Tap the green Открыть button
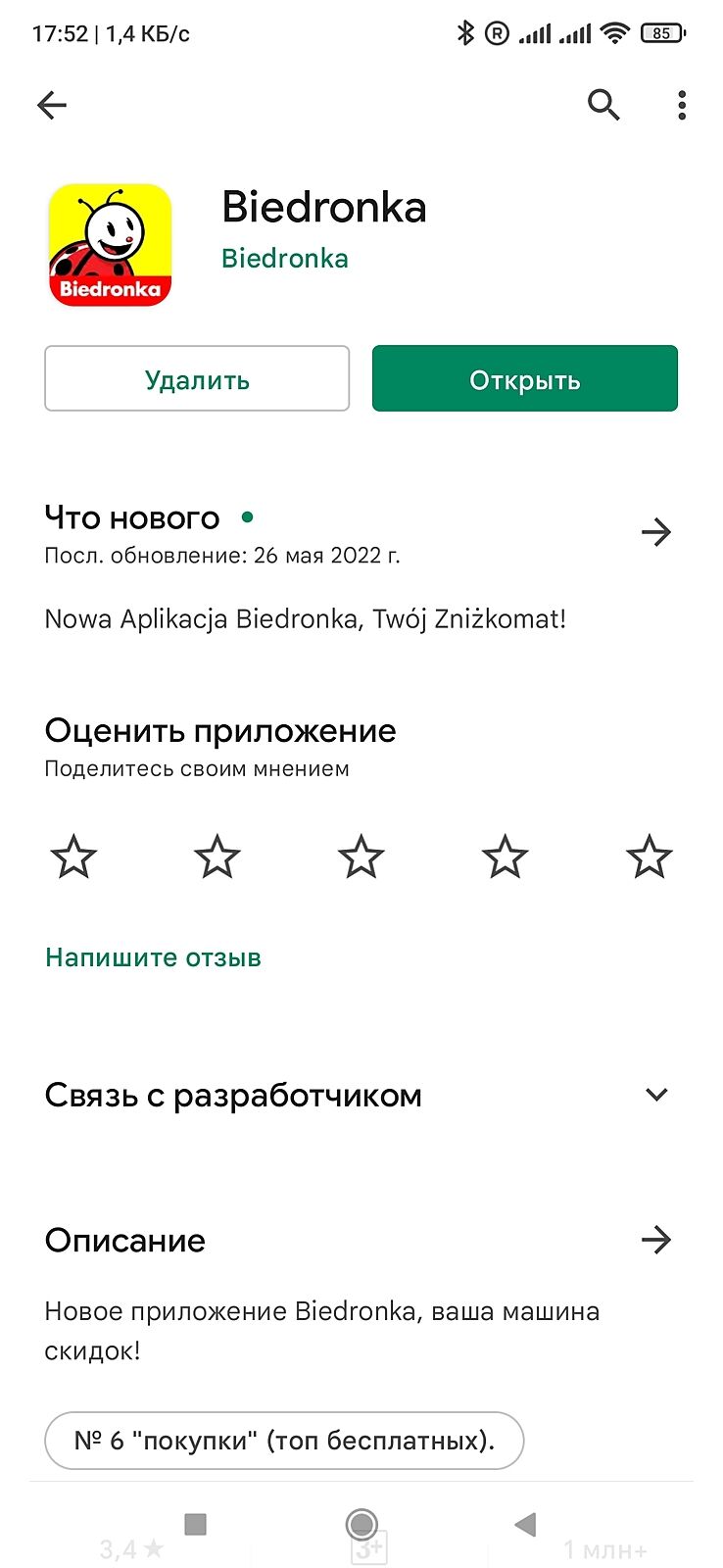 525,379
